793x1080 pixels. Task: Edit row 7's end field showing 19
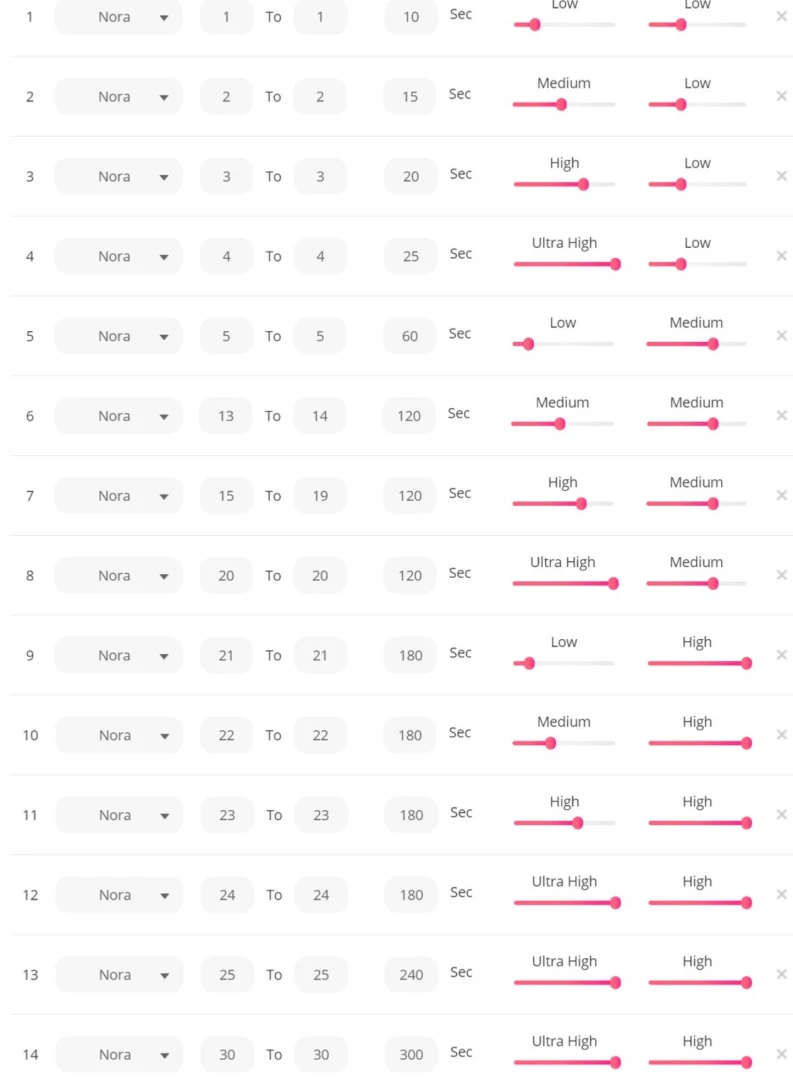(x=320, y=496)
